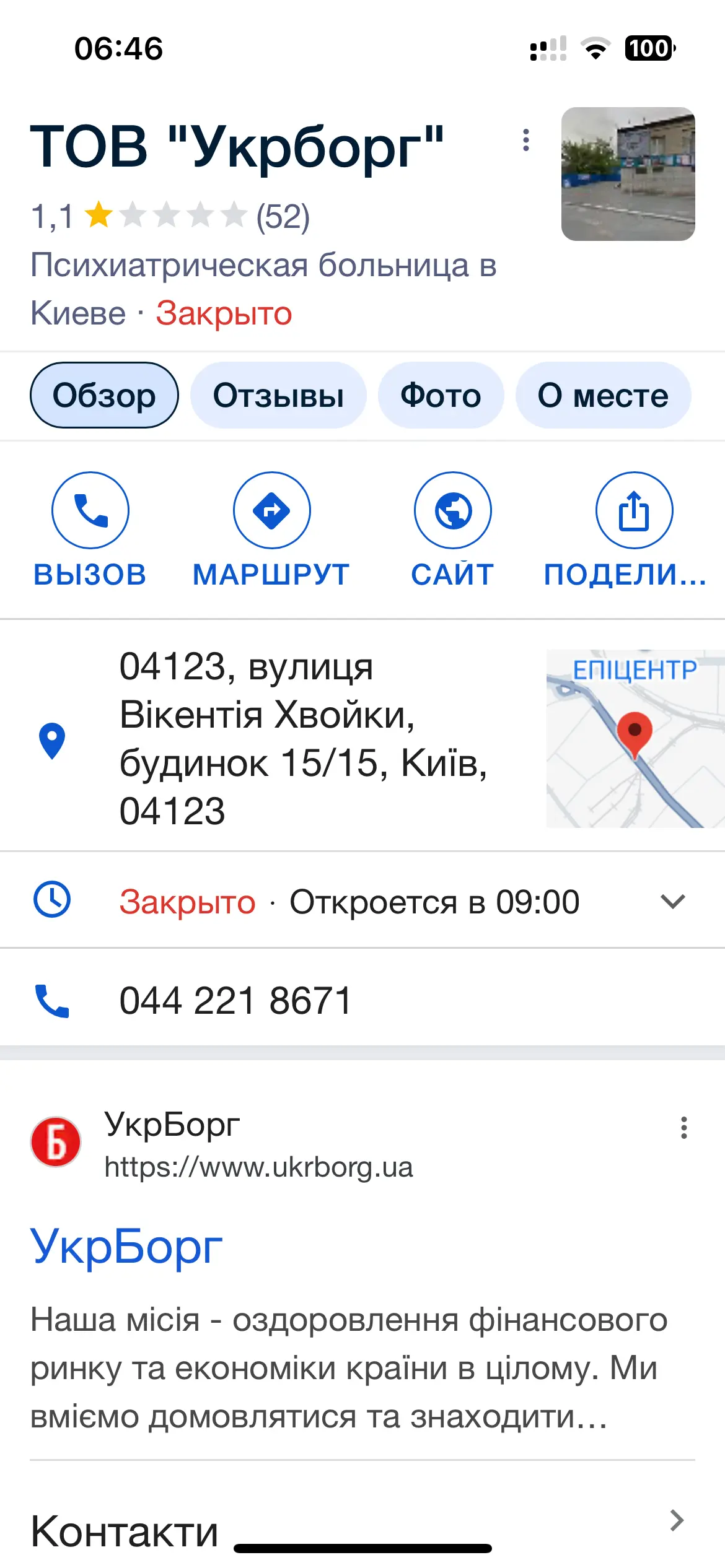Open the map preview with red pin
725x1568 pixels.
tap(635, 738)
